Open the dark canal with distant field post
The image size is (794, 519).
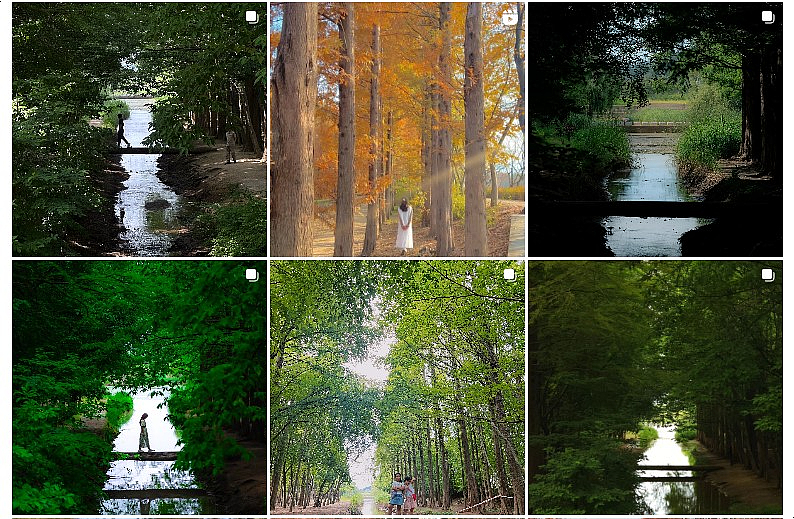(x=655, y=129)
